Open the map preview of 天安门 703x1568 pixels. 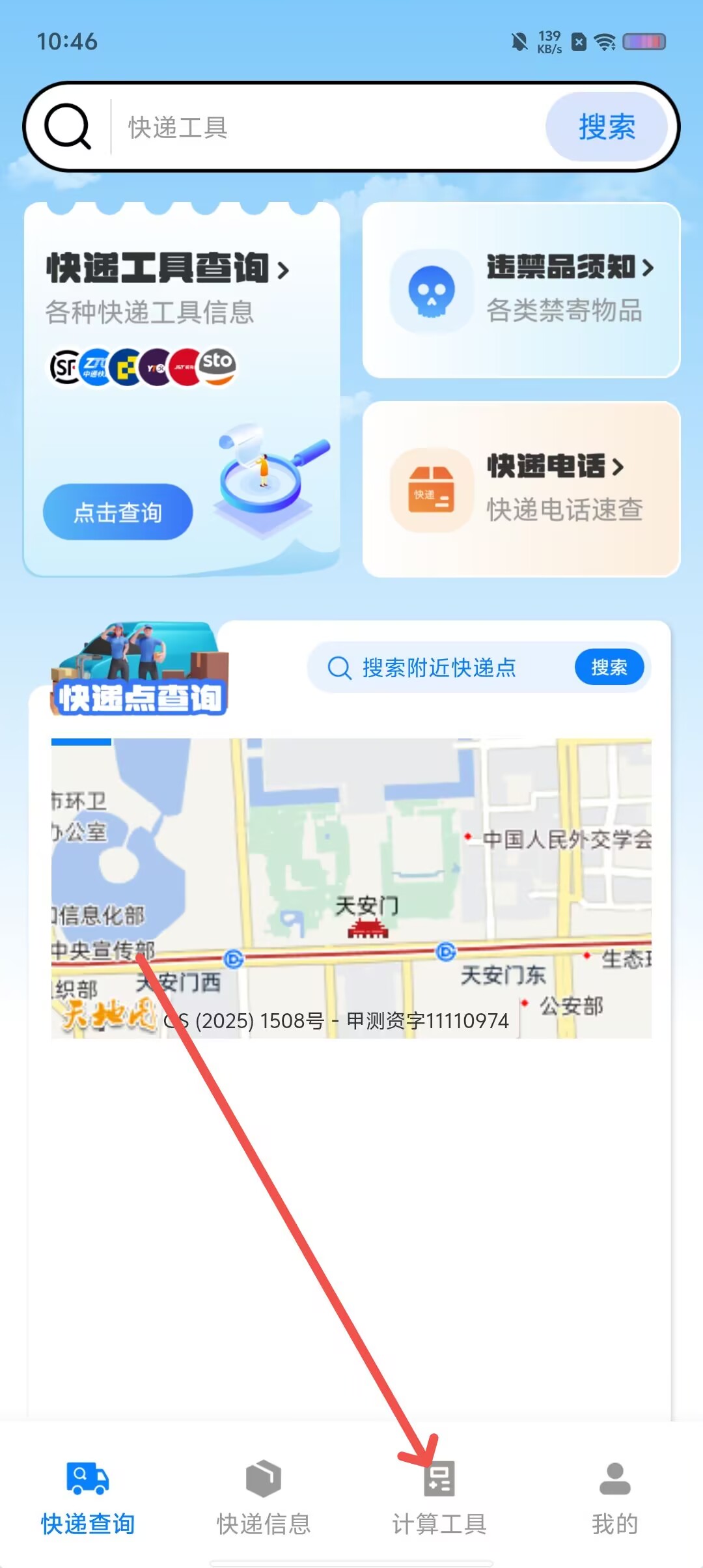(x=351, y=888)
